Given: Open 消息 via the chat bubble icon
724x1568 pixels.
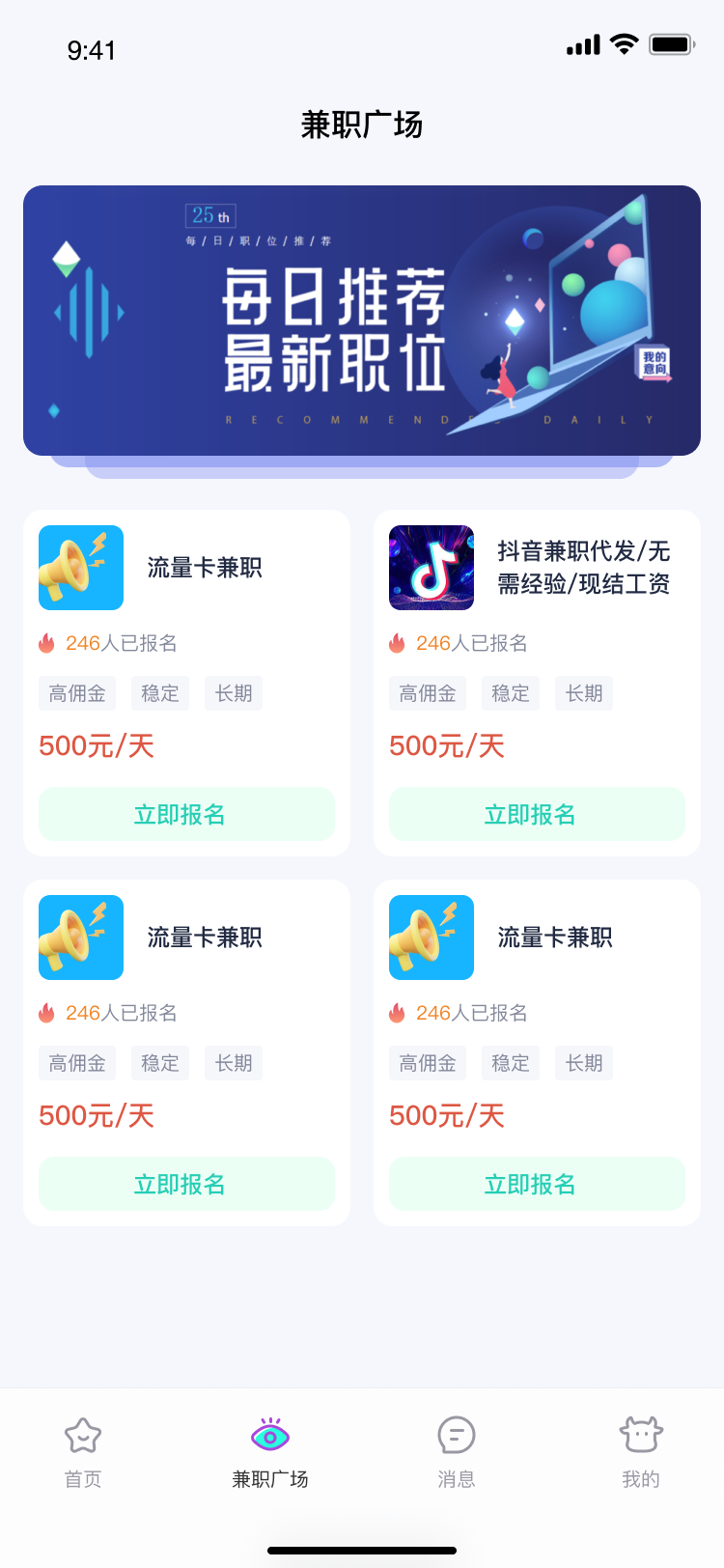Looking at the screenshot, I should click(456, 1438).
